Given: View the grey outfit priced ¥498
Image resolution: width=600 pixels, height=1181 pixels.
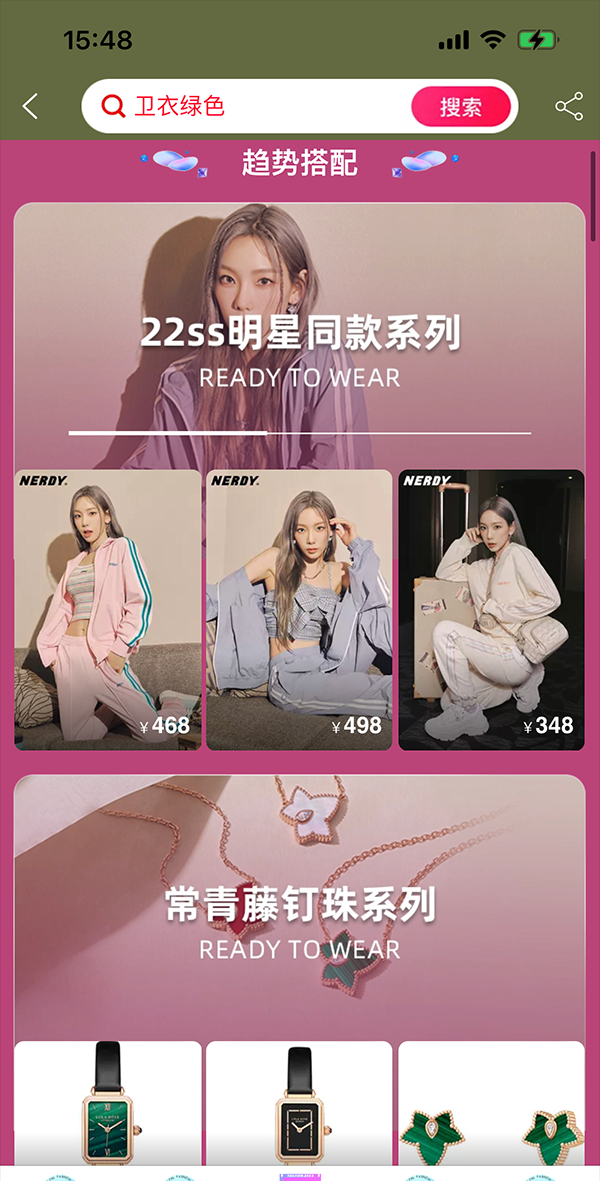Looking at the screenshot, I should (299, 610).
